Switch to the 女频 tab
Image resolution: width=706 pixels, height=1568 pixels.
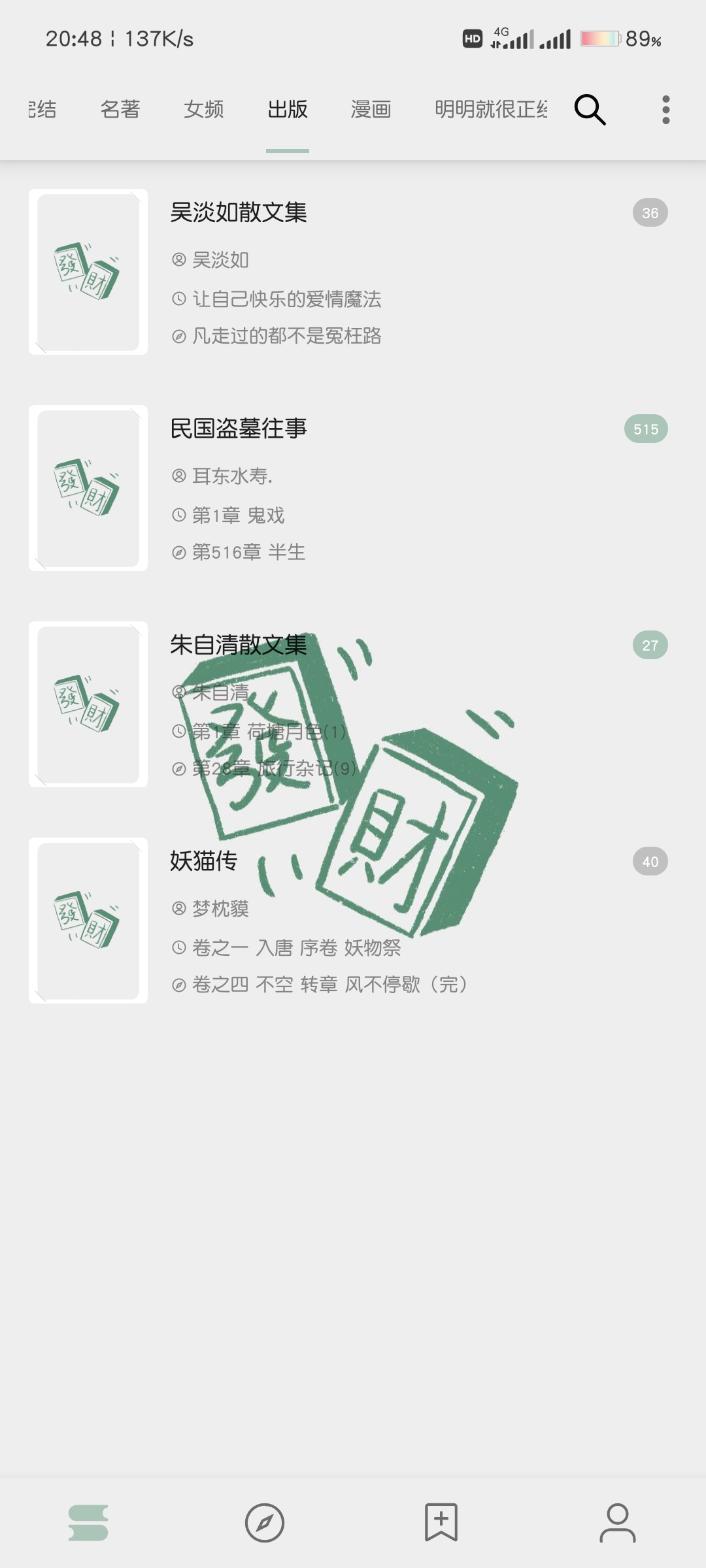click(x=203, y=109)
